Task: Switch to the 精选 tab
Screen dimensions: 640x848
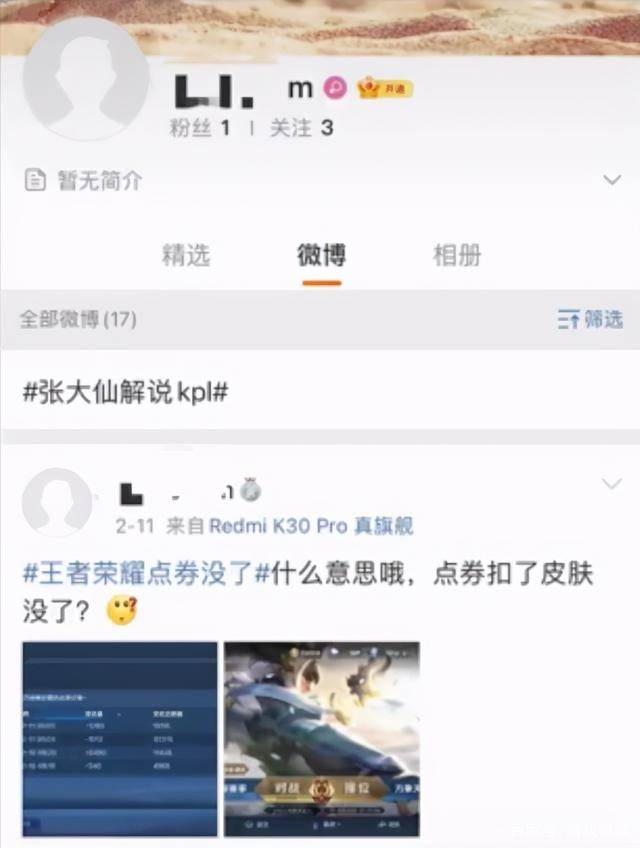Action: pos(186,255)
